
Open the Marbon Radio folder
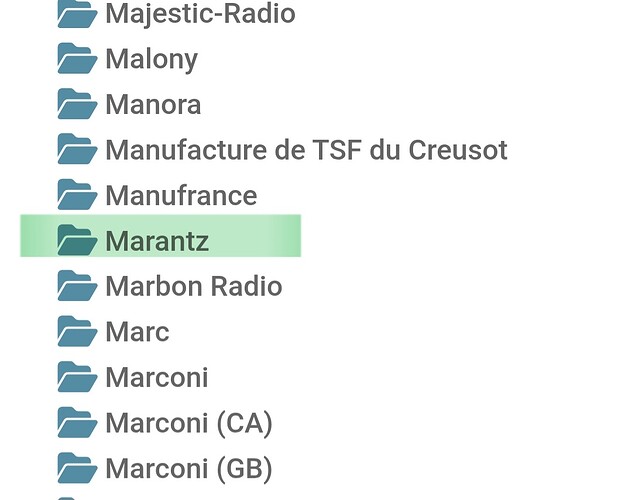(193, 287)
